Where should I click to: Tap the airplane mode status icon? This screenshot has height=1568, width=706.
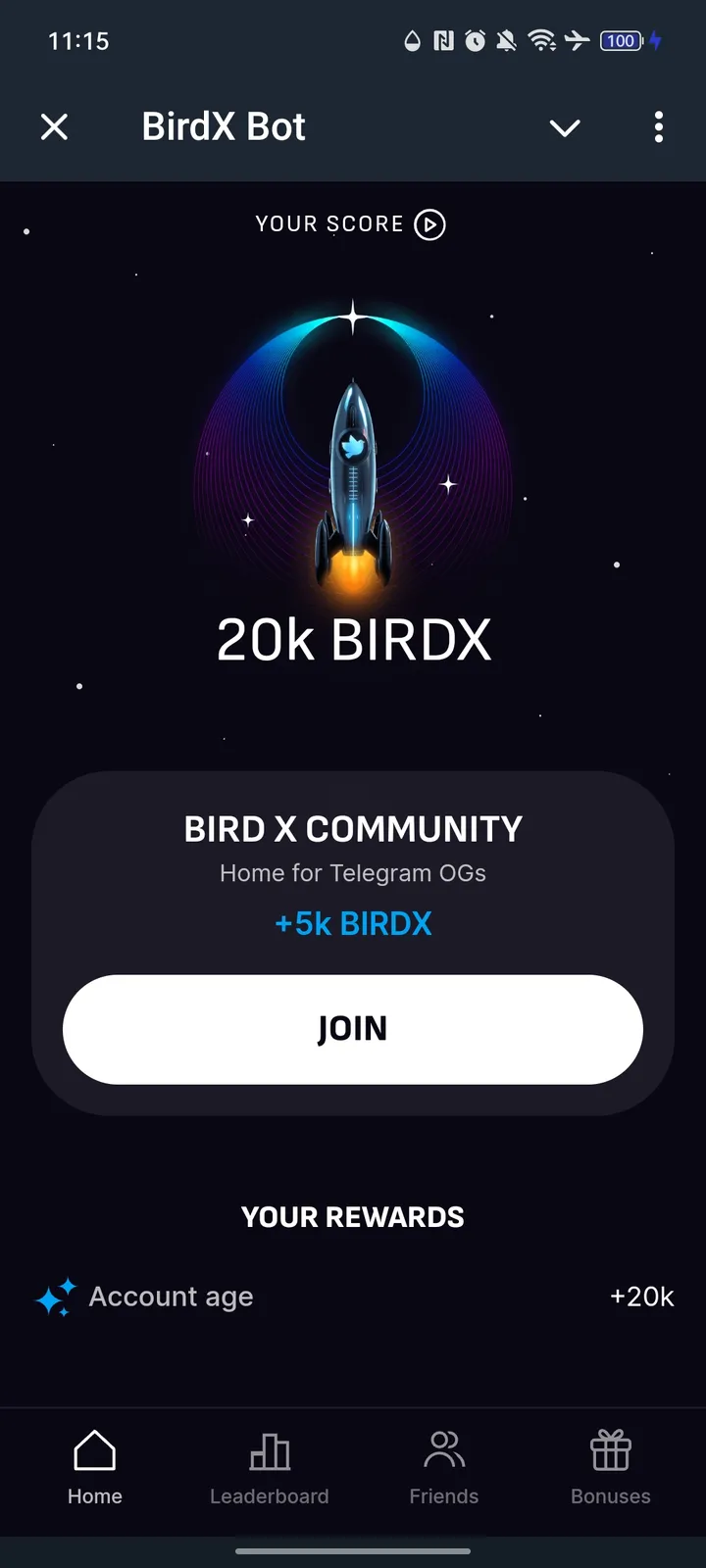coord(575,41)
